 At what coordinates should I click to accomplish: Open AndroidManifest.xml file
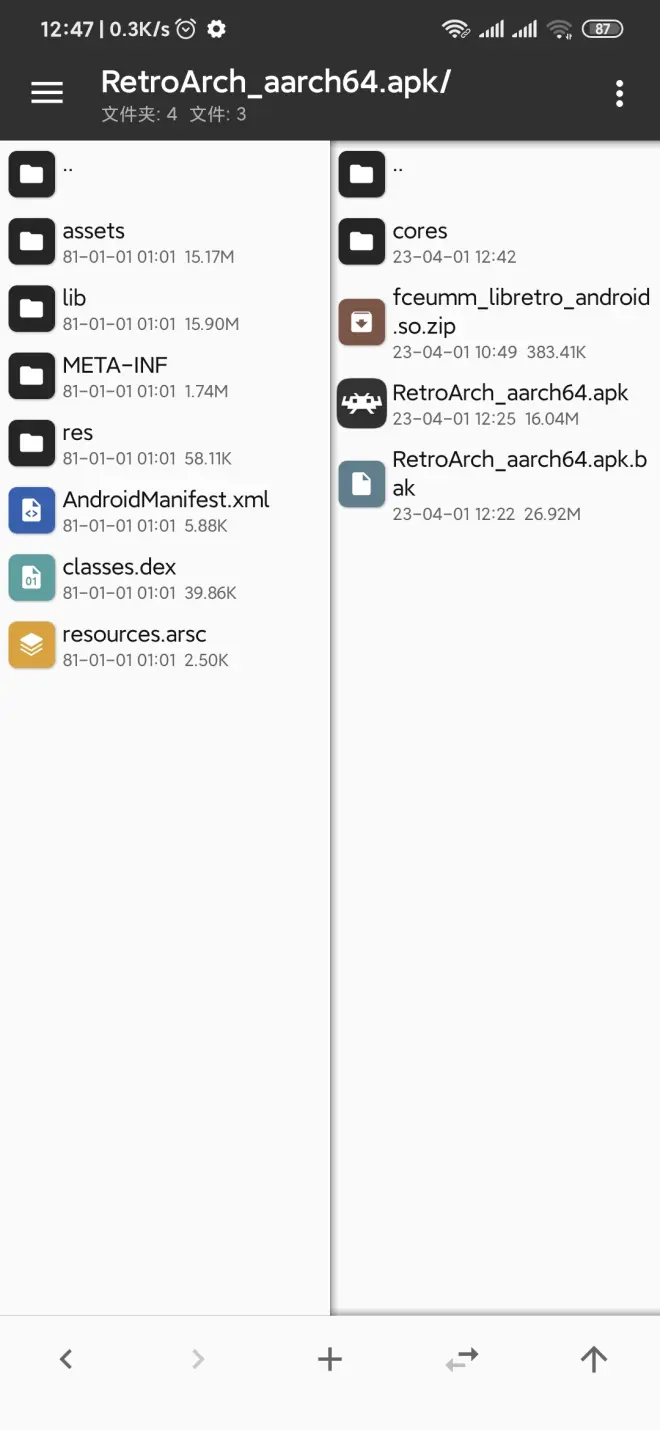click(x=165, y=510)
